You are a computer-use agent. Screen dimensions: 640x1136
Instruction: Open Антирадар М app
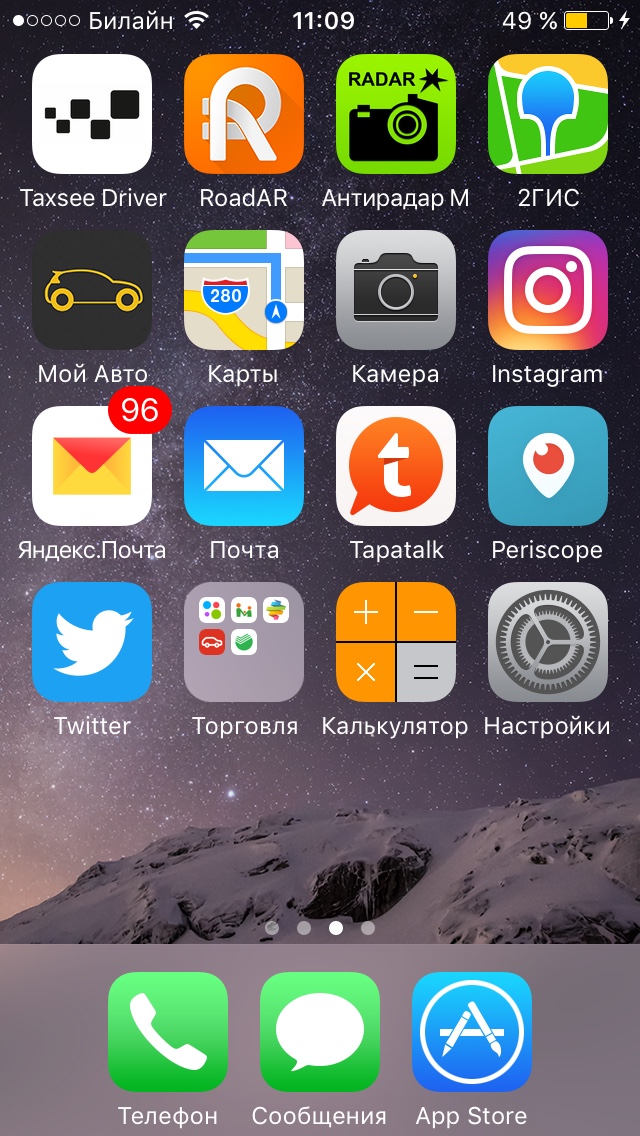click(396, 114)
